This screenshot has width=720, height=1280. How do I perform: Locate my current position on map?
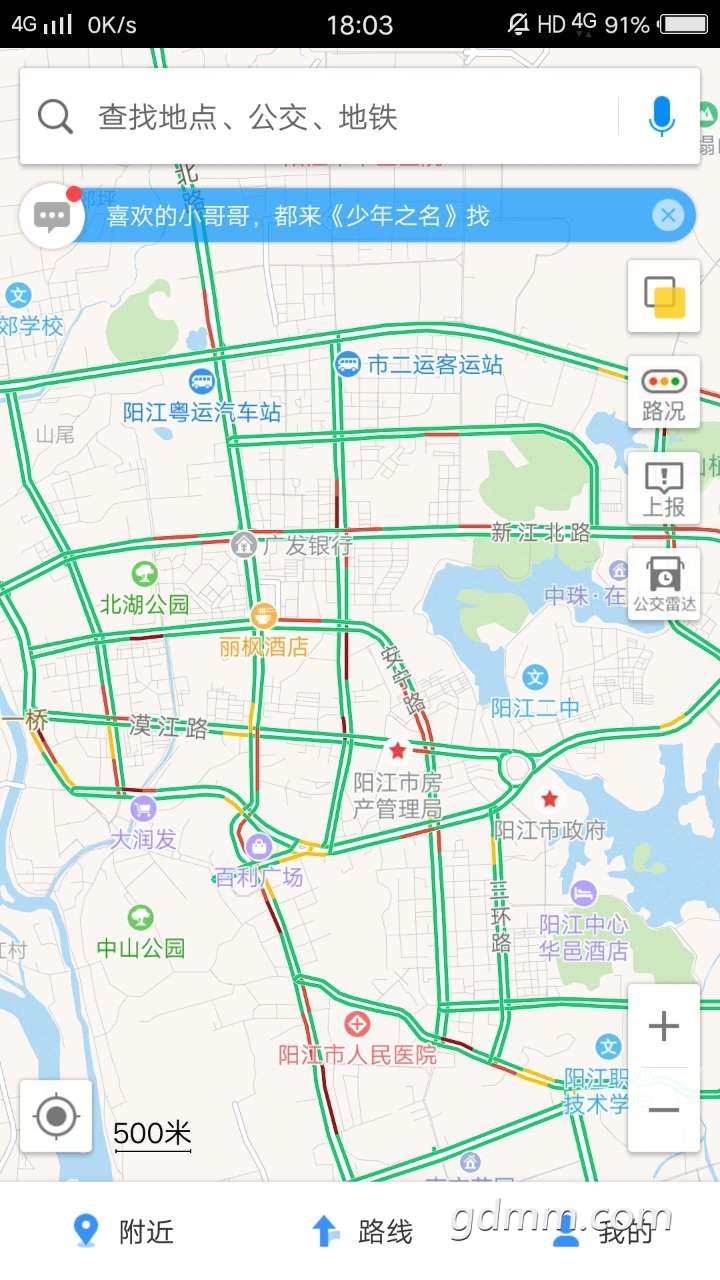click(56, 1116)
